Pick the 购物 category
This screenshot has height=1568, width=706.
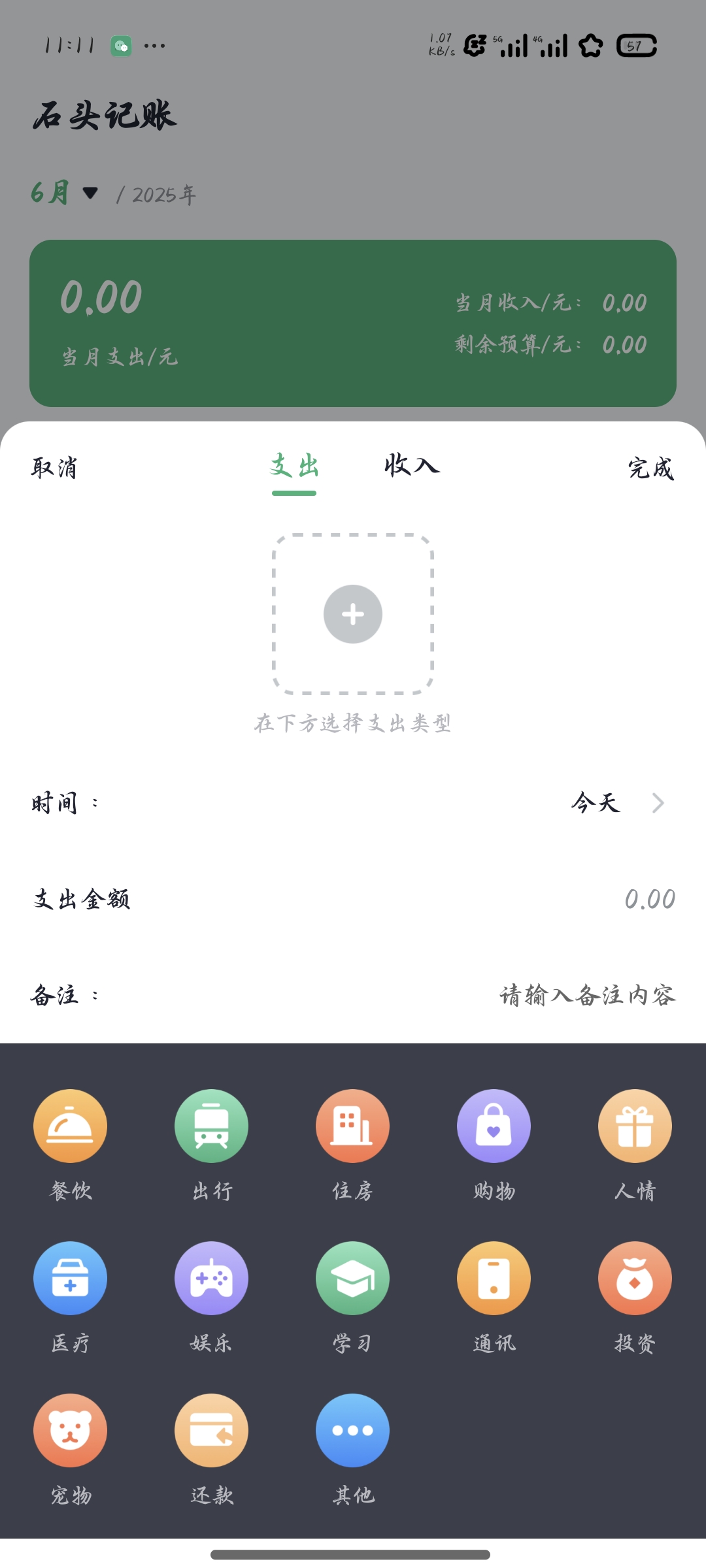pyautogui.click(x=494, y=1145)
